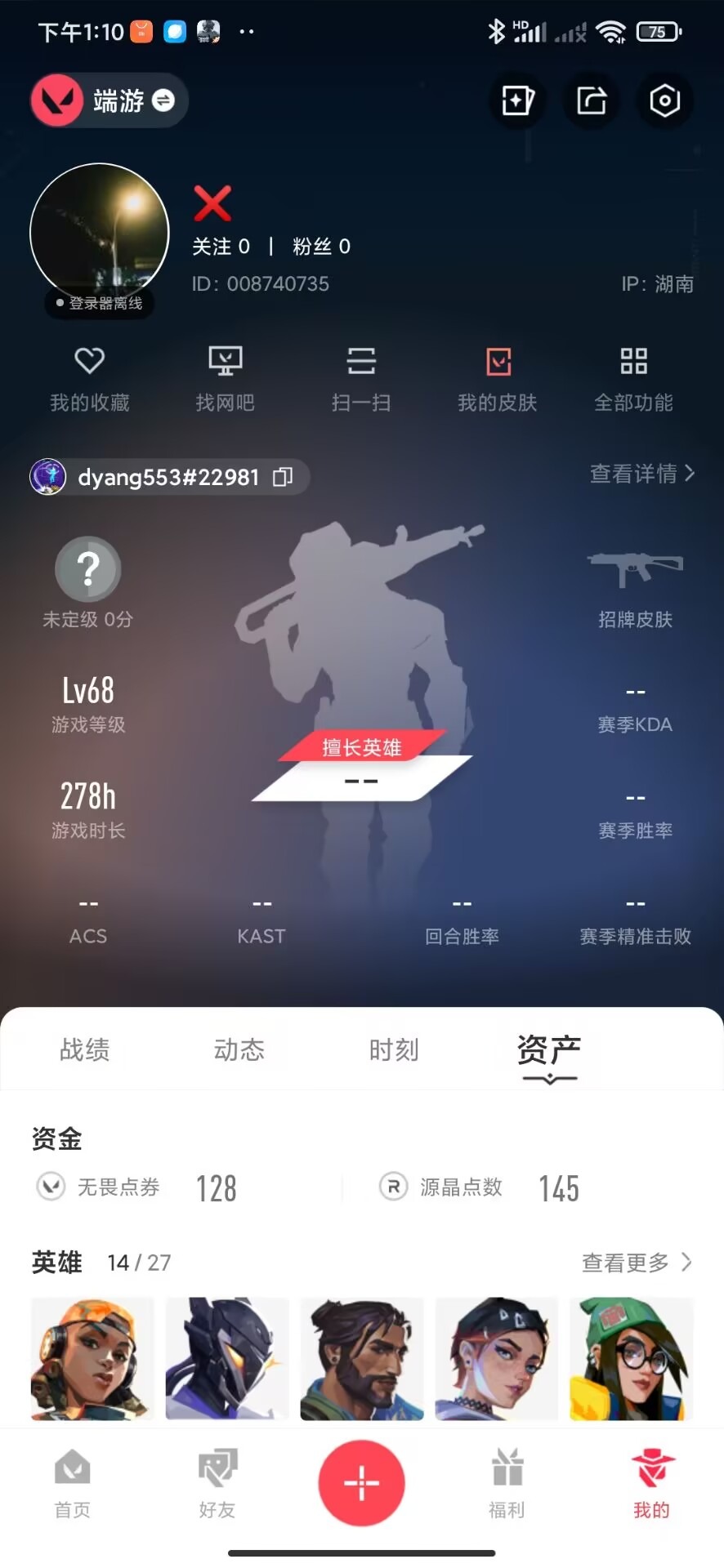Open 查看详情 for career details
Image resolution: width=724 pixels, height=1568 pixels.
point(642,473)
